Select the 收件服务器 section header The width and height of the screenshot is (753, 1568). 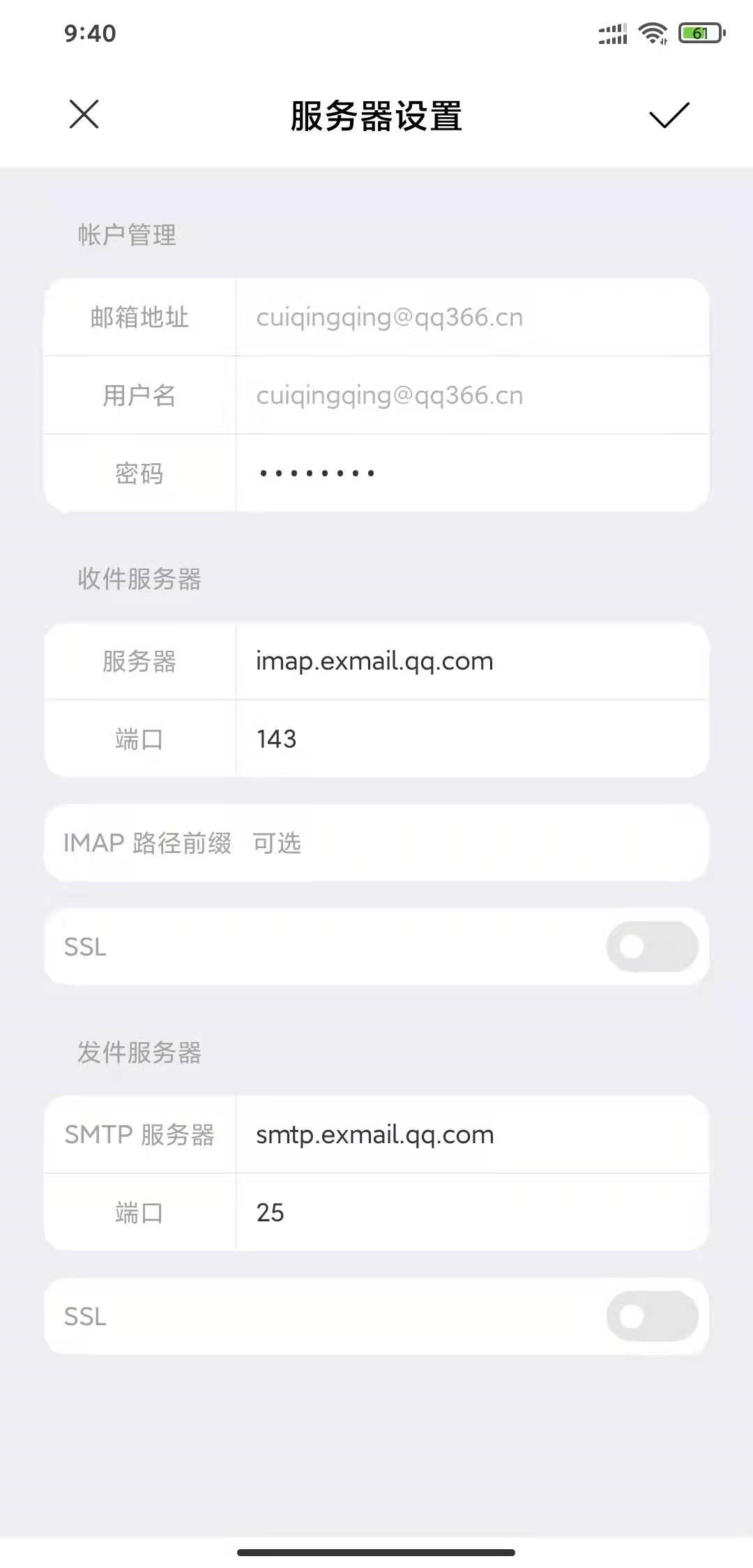click(x=139, y=578)
